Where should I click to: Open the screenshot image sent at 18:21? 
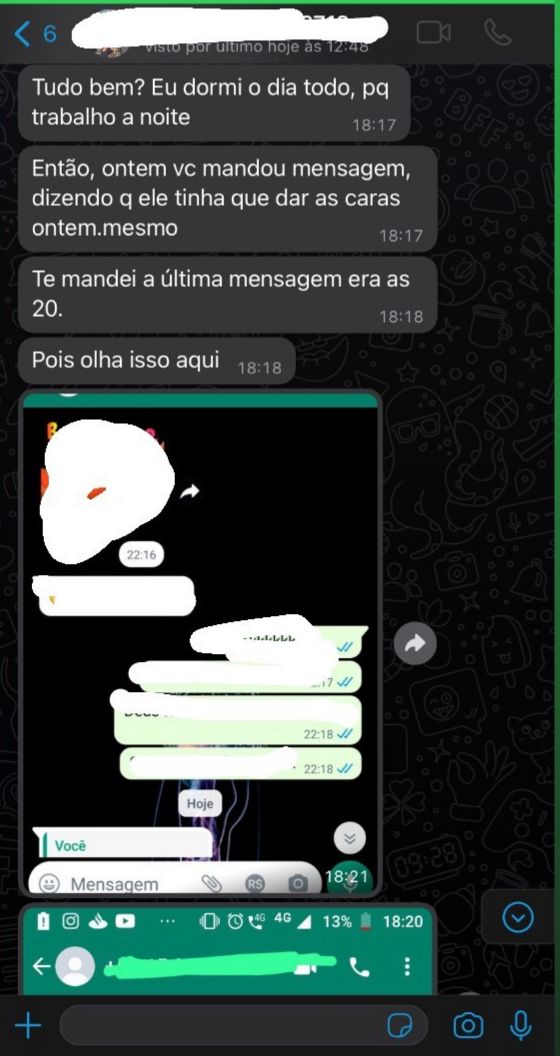click(200, 644)
